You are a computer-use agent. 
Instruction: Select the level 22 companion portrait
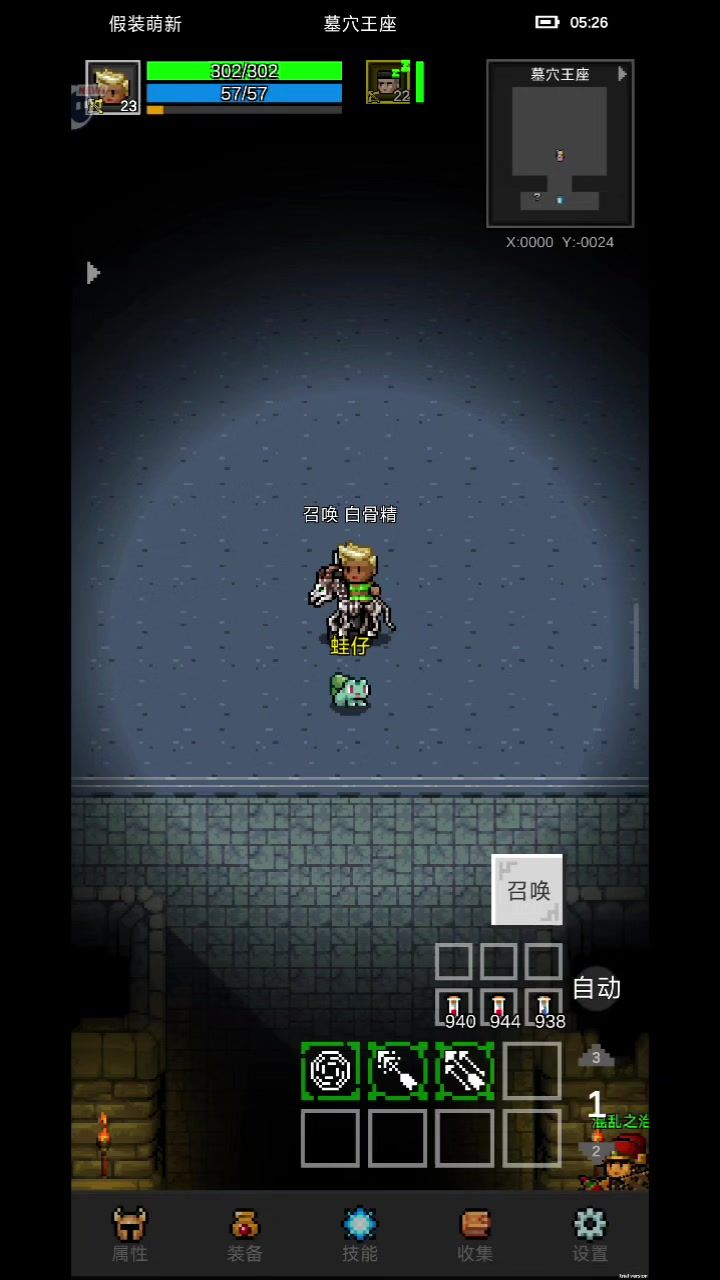pyautogui.click(x=388, y=82)
